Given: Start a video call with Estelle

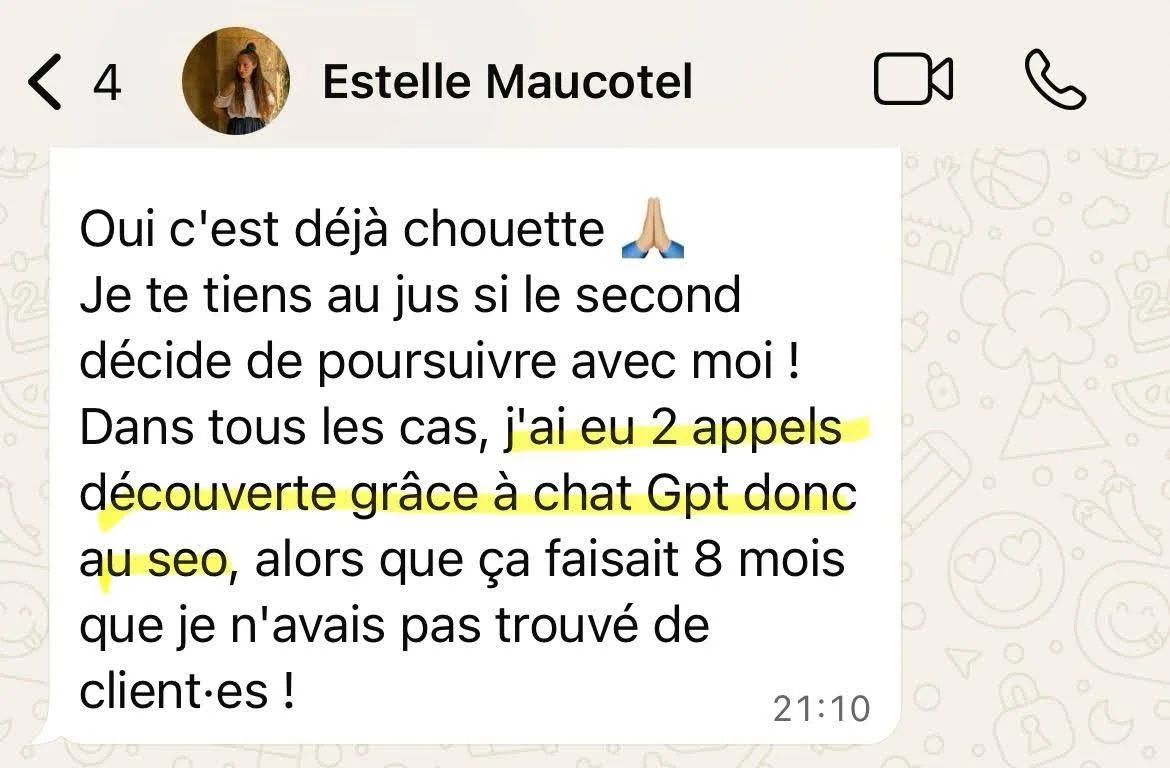Looking at the screenshot, I should (912, 81).
